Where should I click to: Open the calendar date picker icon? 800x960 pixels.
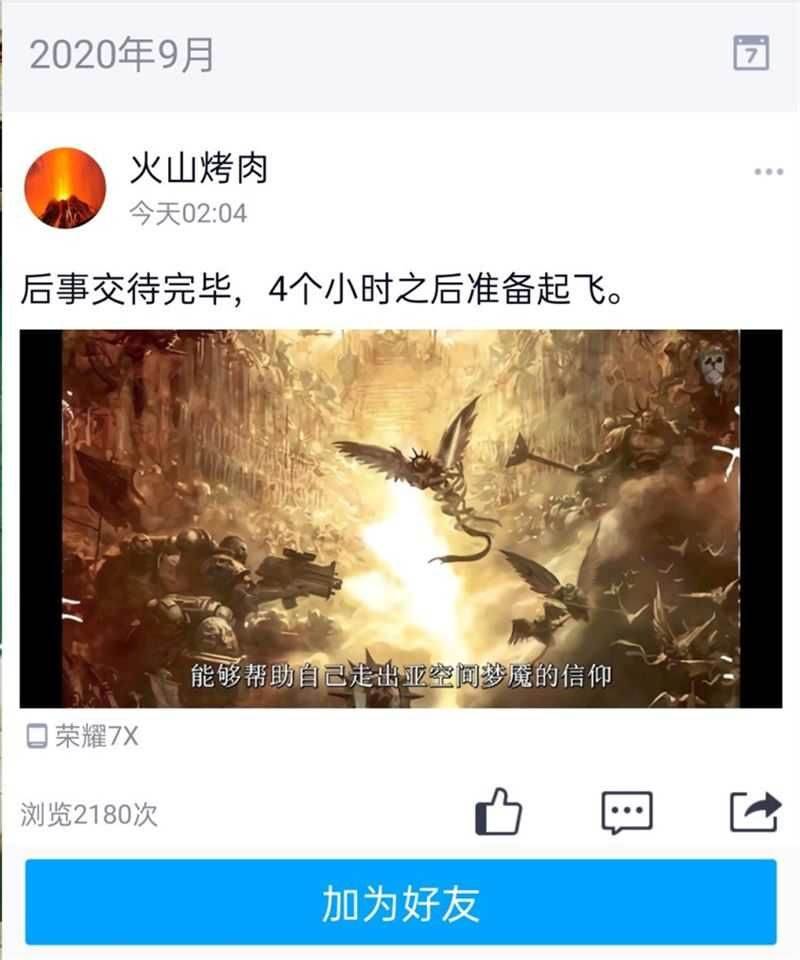coord(751,53)
